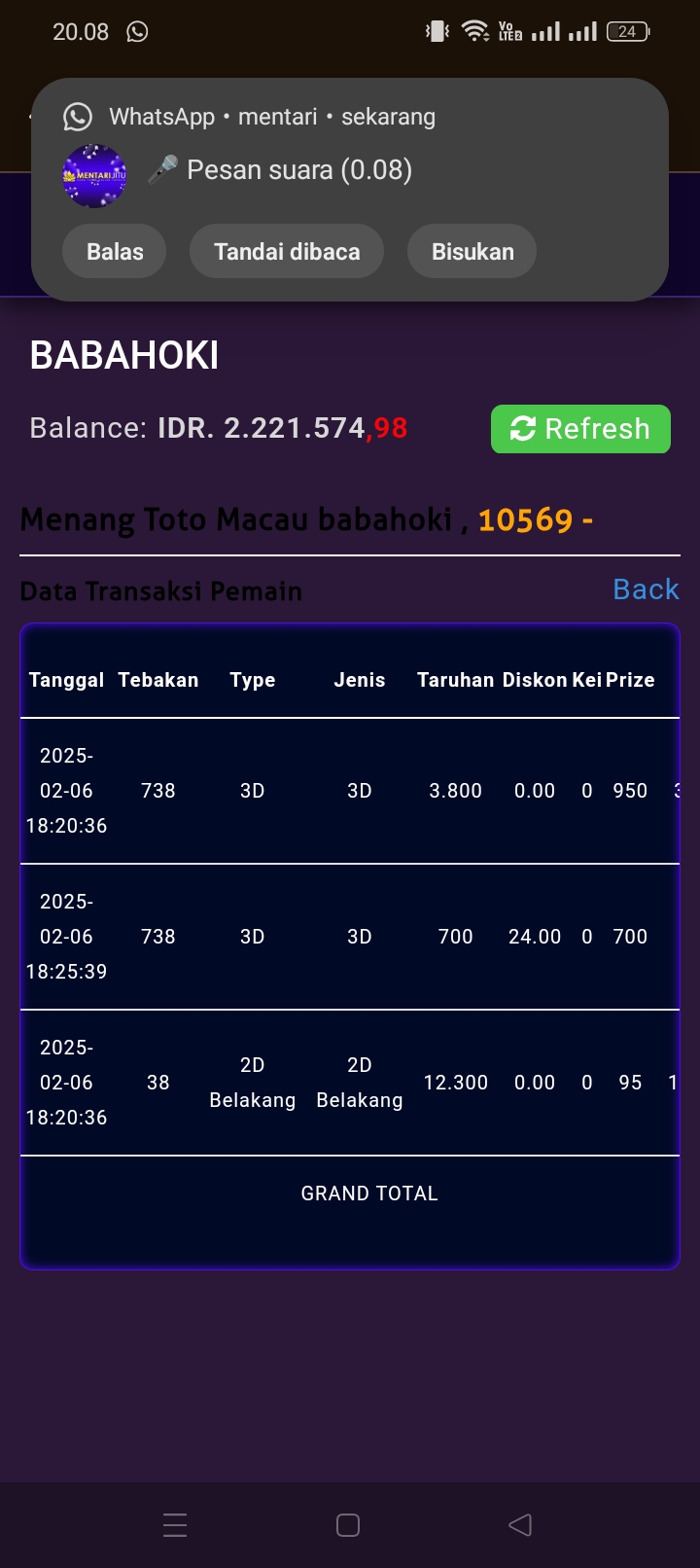Mute the WhatsApp notification with Bisukan
The height and width of the screenshot is (1568, 700).
pos(472,252)
